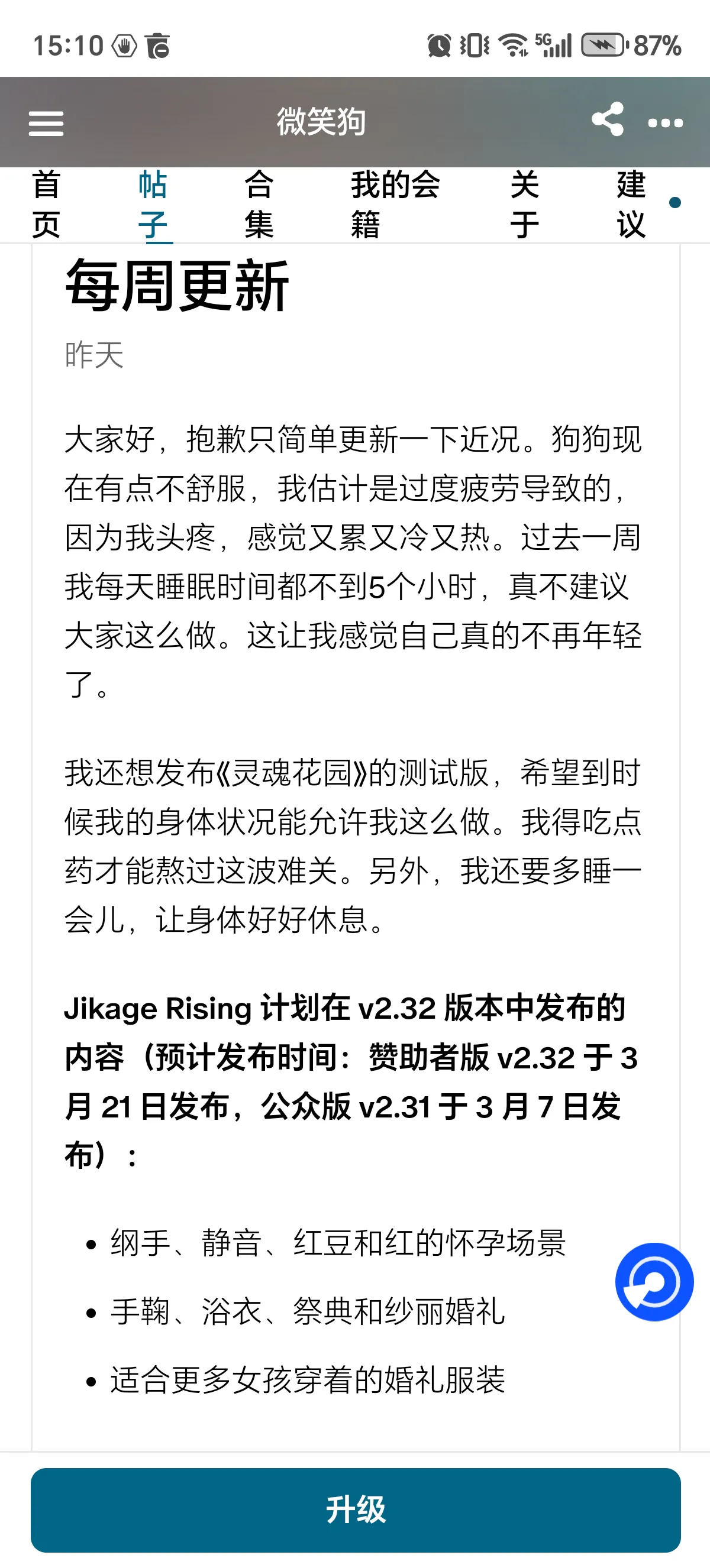Open the hamburger drawer menu
Screen dimensions: 710x1568
tap(46, 123)
